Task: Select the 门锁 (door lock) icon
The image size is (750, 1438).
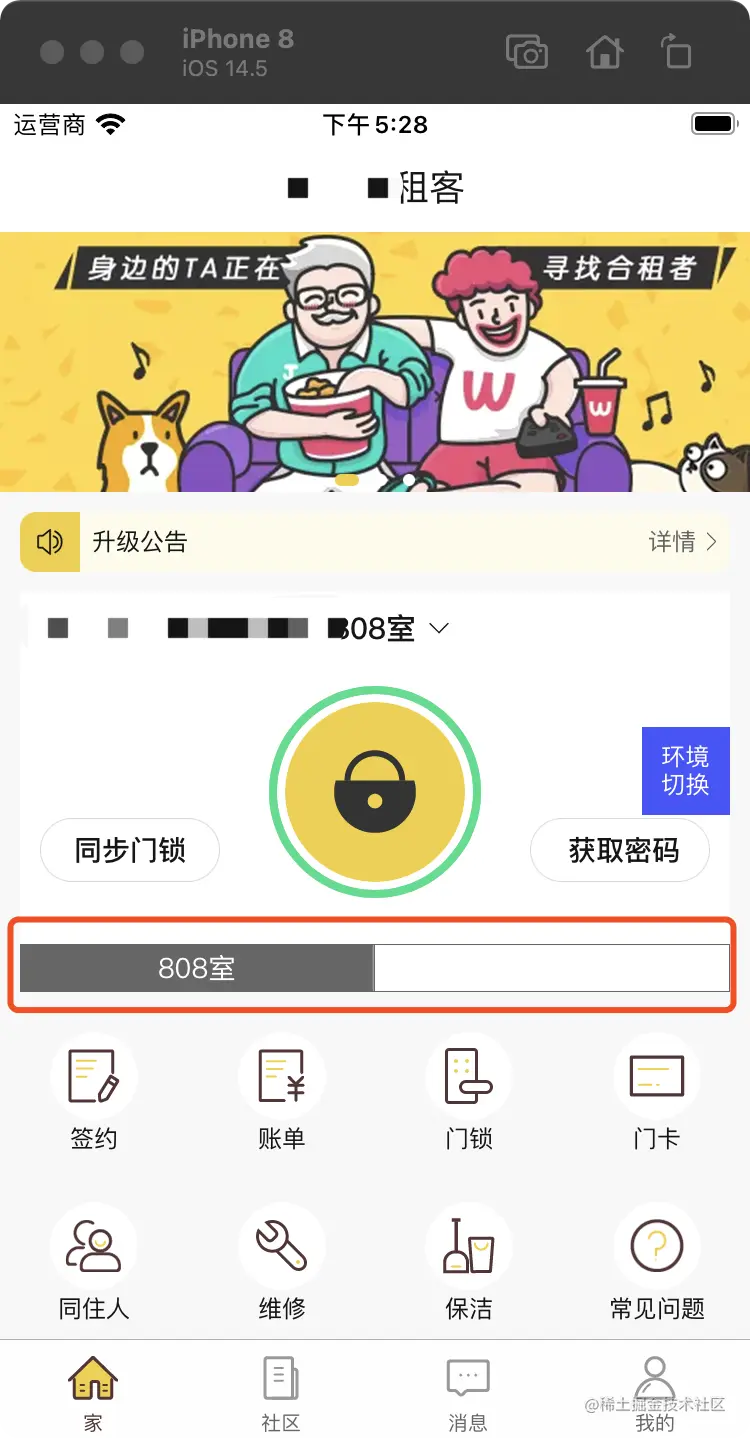Action: pyautogui.click(x=468, y=1090)
